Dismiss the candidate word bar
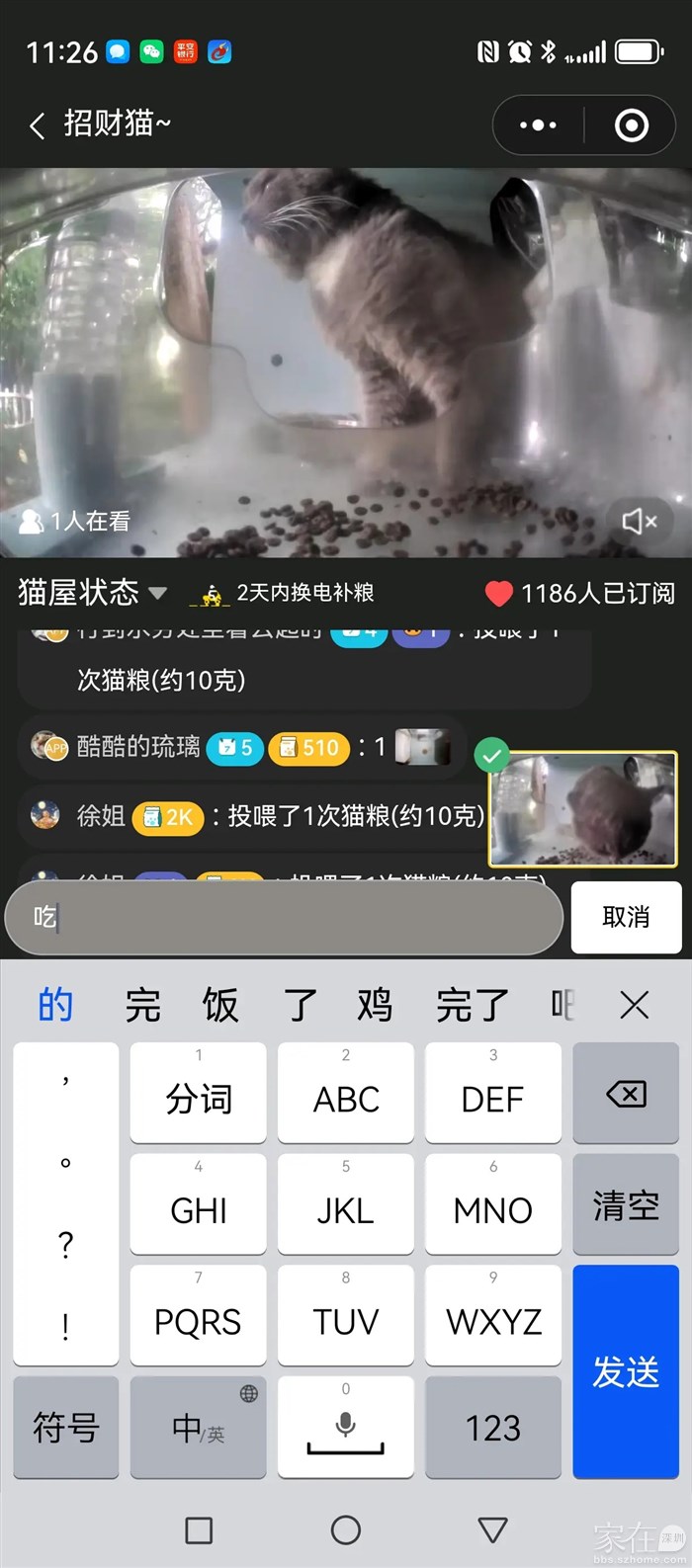692x1568 pixels. (634, 1006)
